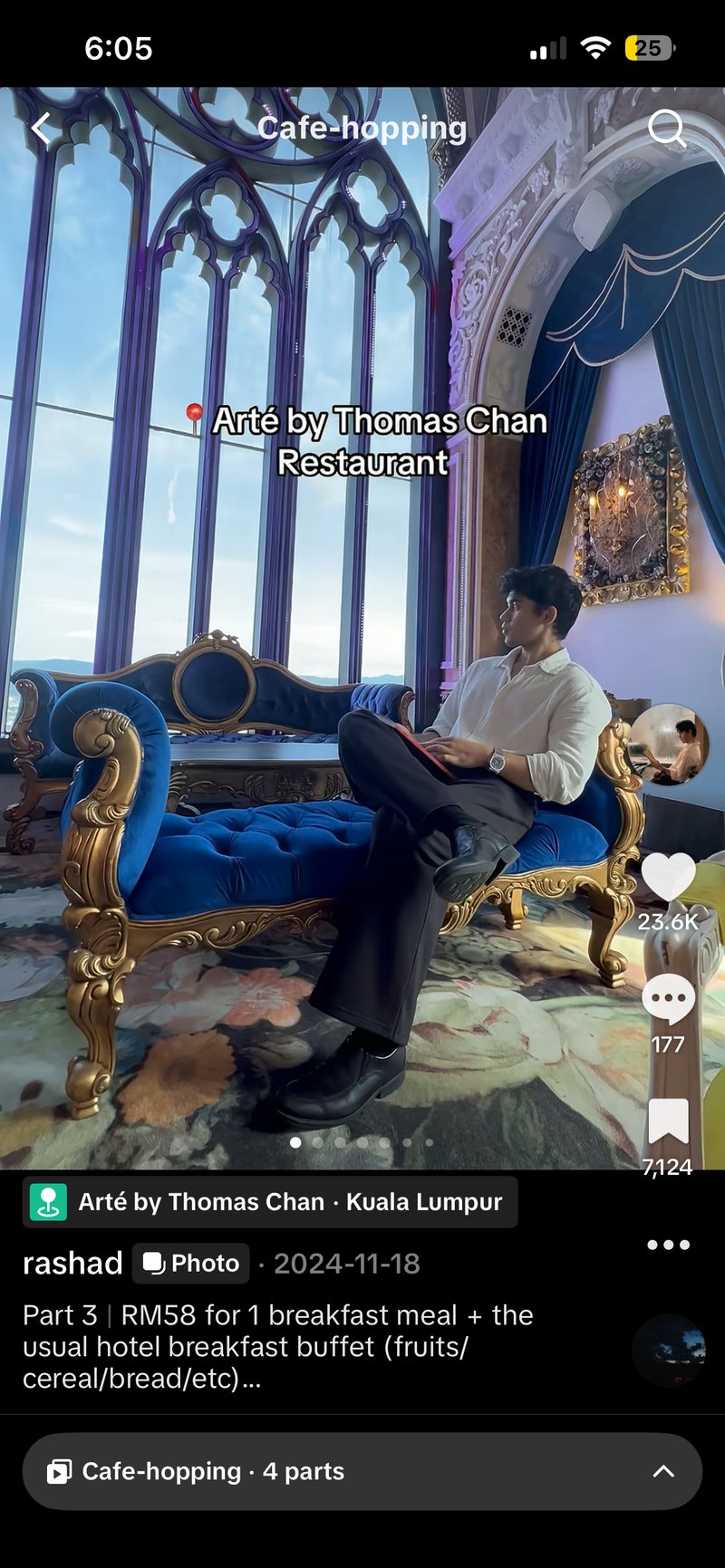Open rashad's profile via username
This screenshot has height=1568, width=725.
[72, 1263]
